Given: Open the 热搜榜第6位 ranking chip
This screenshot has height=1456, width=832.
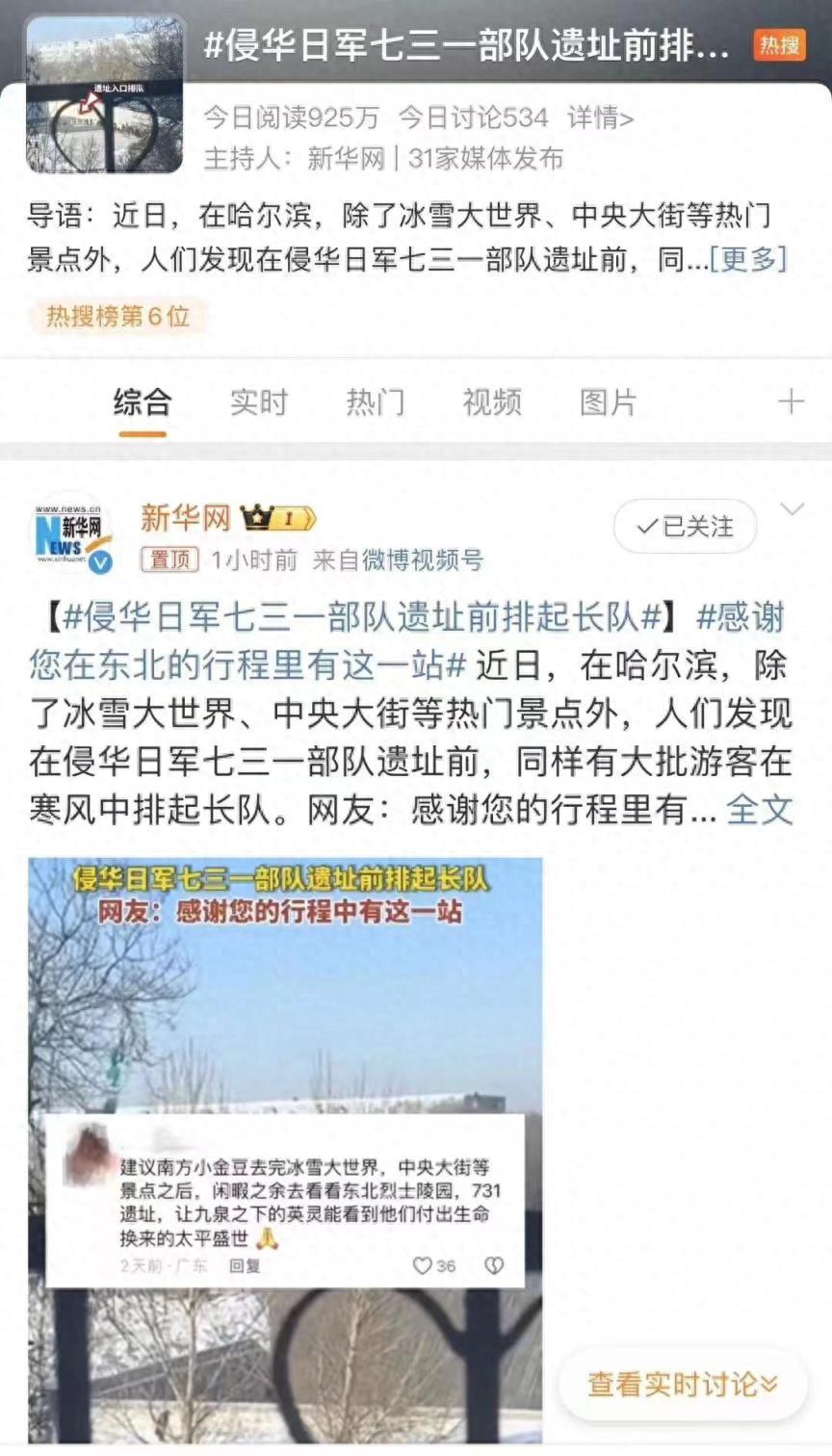Looking at the screenshot, I should tap(117, 316).
